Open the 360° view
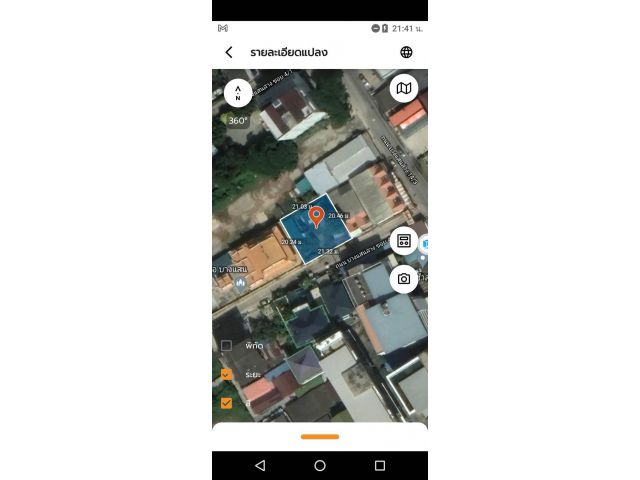 (238, 121)
